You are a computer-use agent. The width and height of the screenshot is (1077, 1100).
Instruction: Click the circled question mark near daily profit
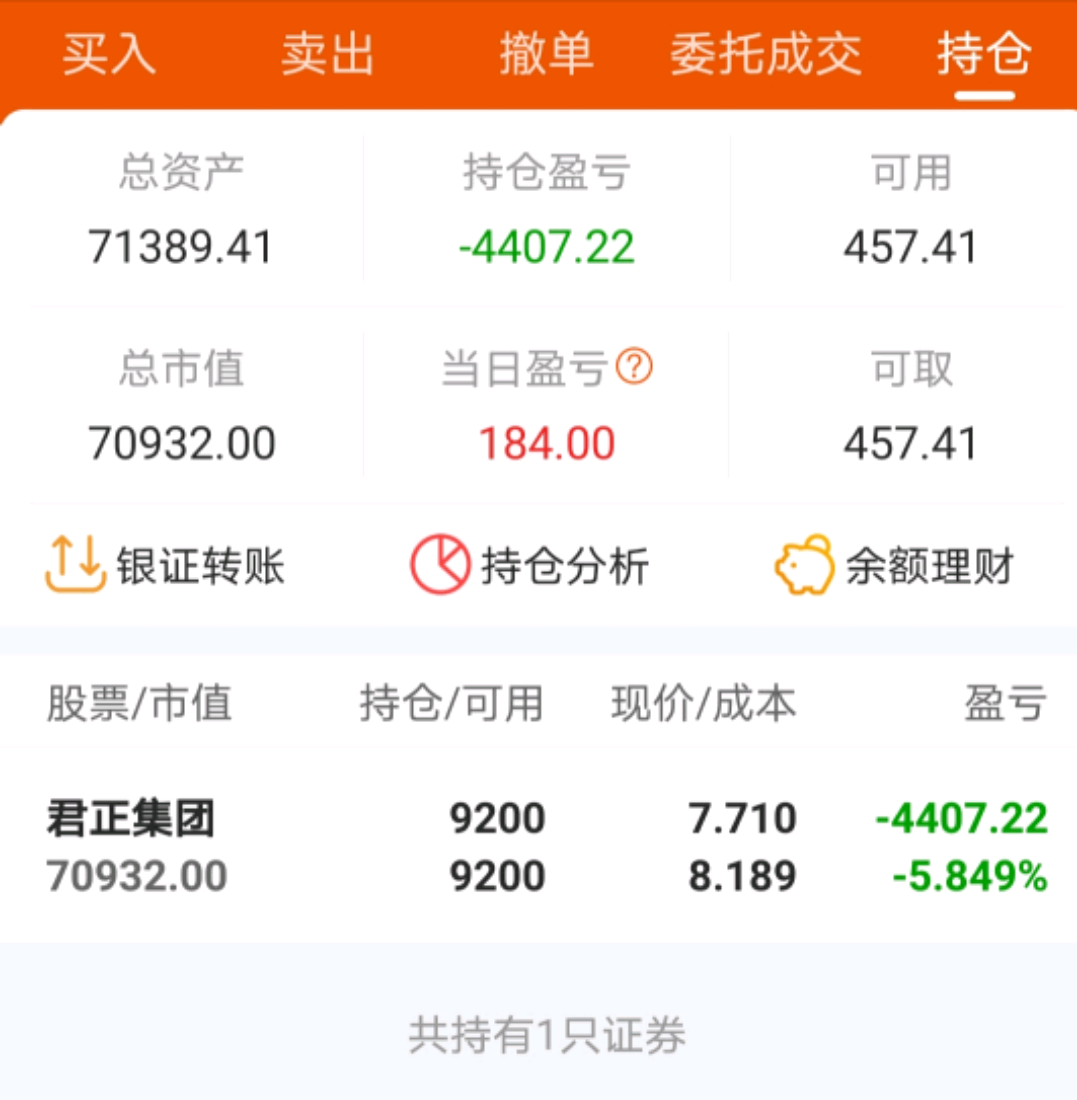pos(632,367)
